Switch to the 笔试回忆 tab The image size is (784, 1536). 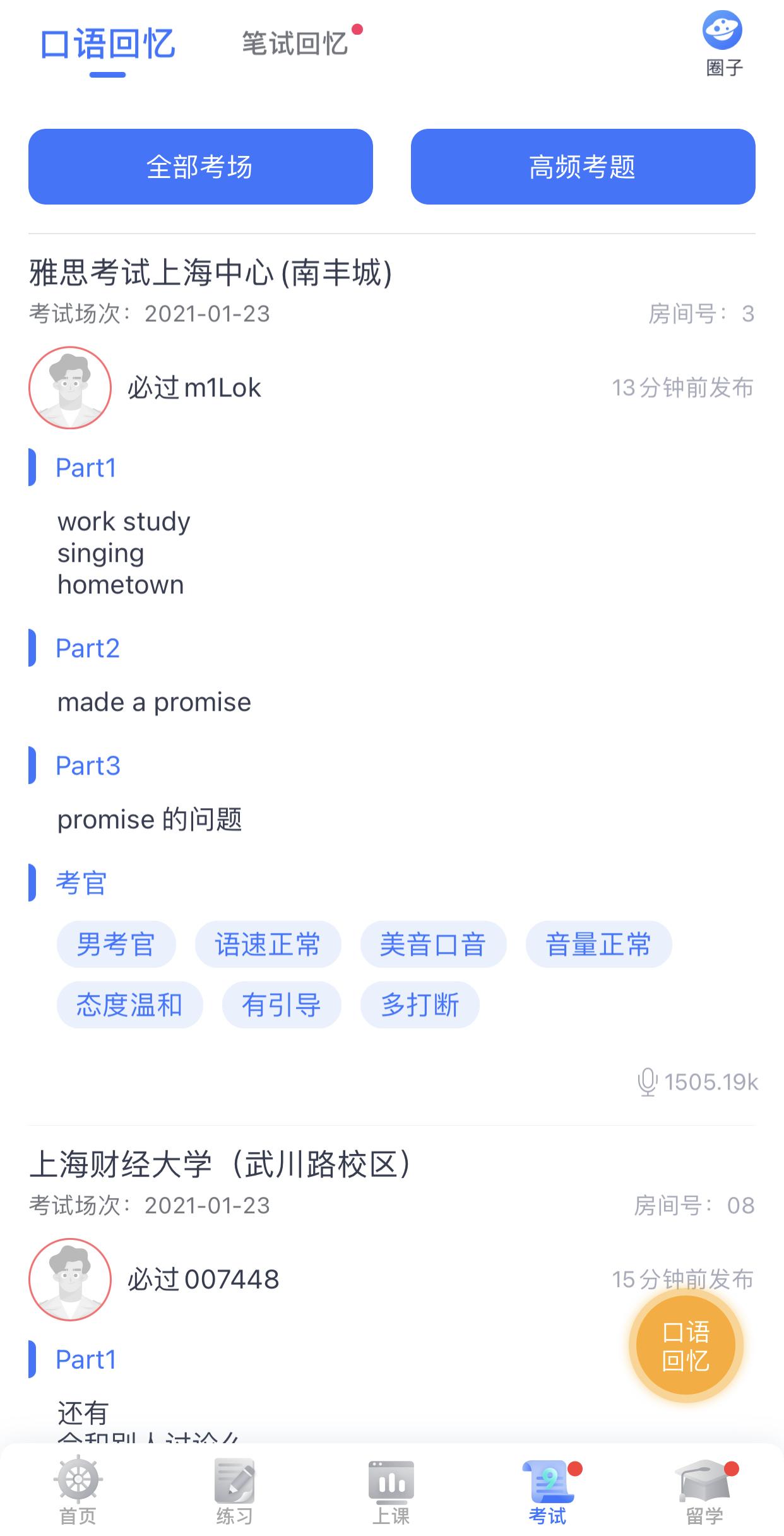(x=295, y=44)
